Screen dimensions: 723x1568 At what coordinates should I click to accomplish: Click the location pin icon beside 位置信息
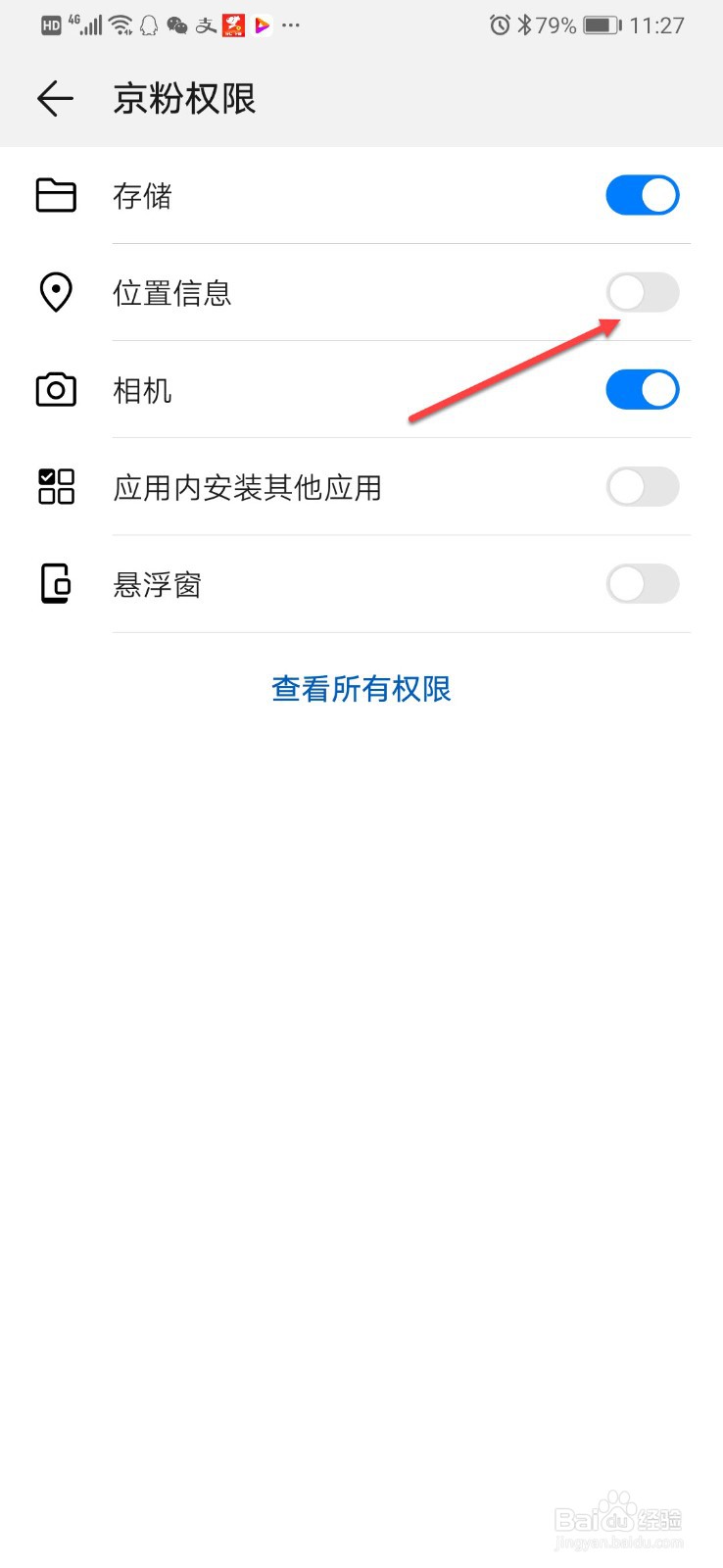point(55,292)
